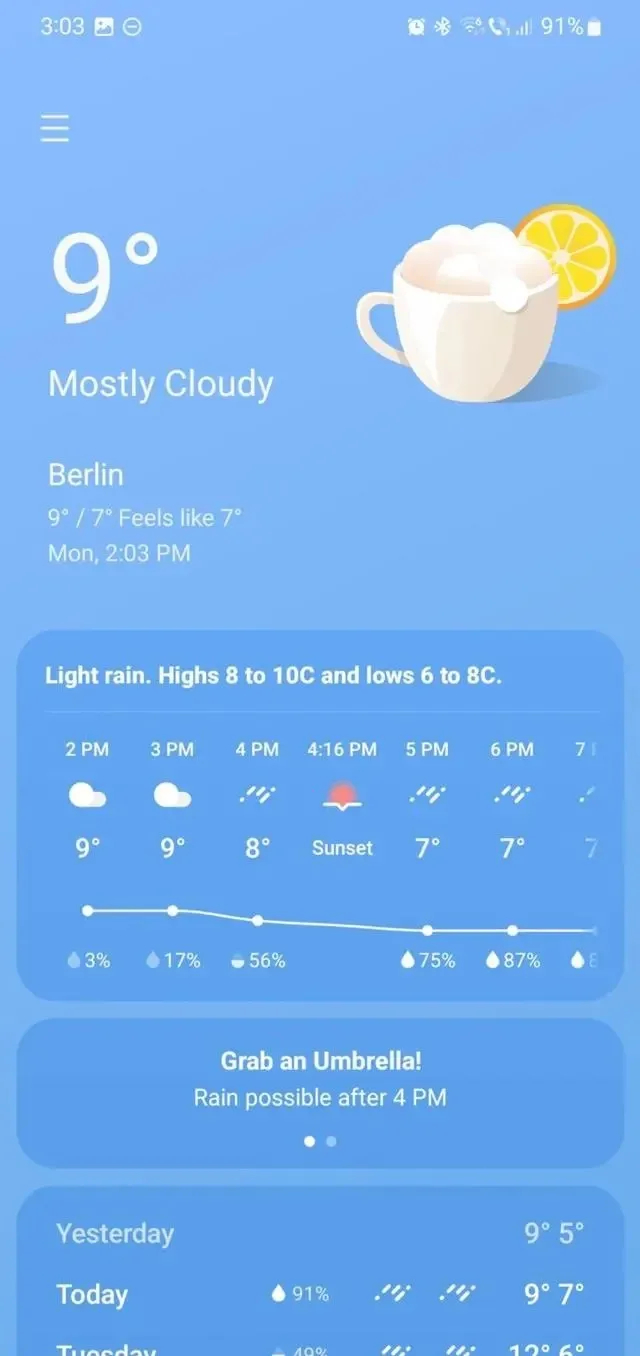Open Today's daily forecast row
Screen dimensions: 640x1356
pyautogui.click(x=320, y=1294)
